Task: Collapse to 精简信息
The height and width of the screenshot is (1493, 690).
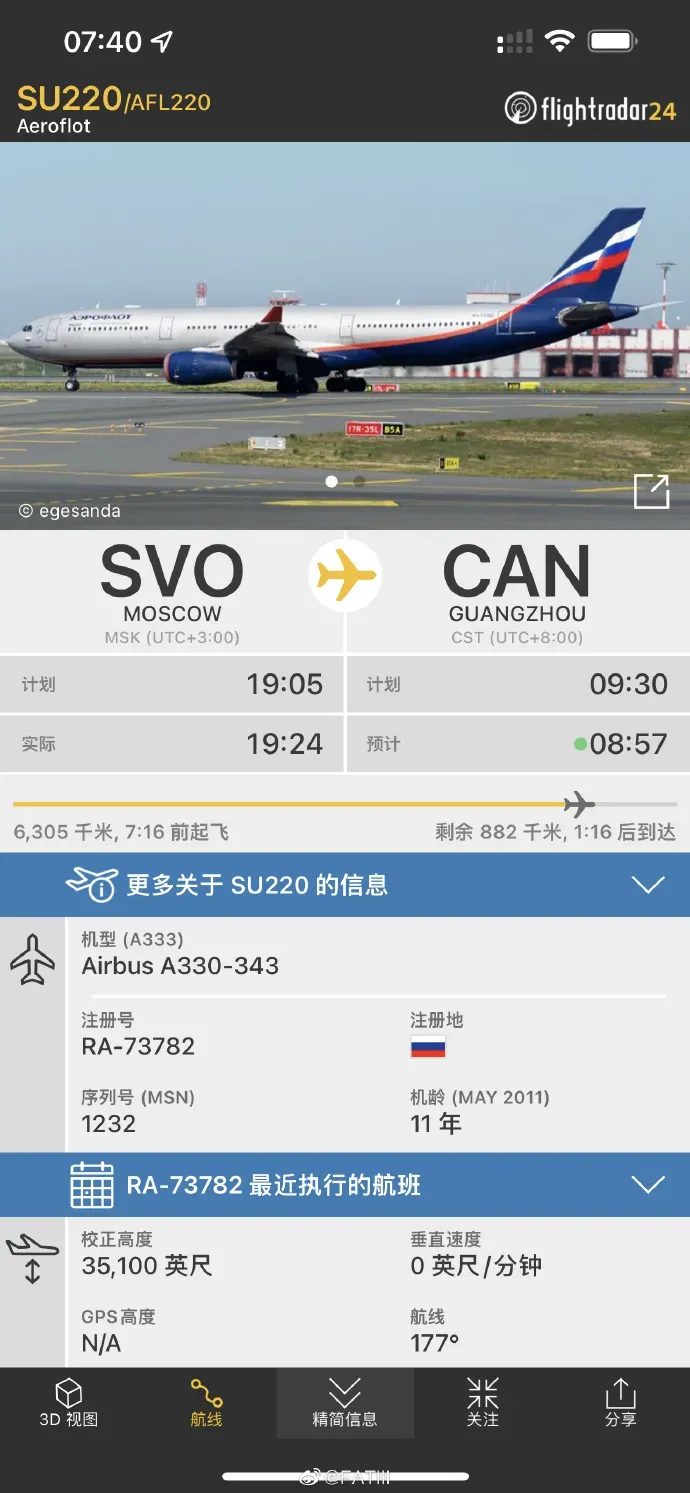Action: (x=344, y=1402)
